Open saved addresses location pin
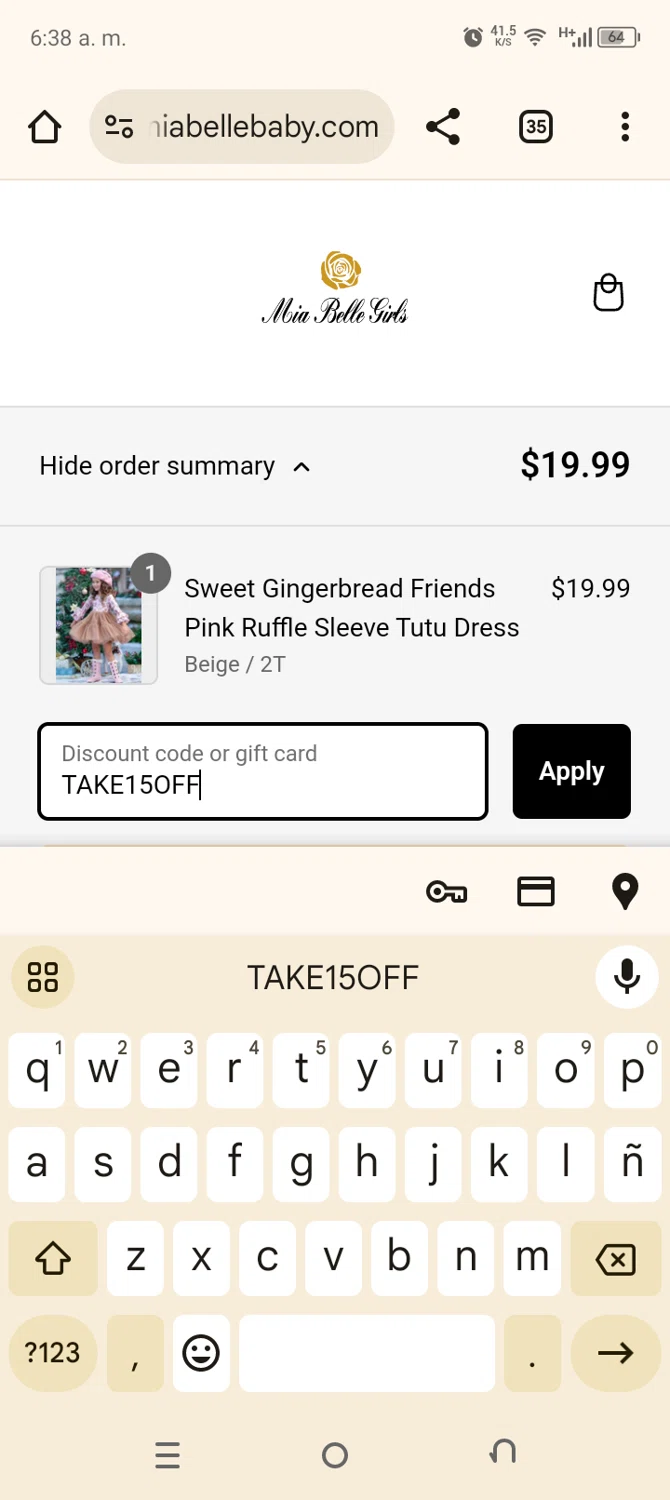This screenshot has width=670, height=1500. 625,891
